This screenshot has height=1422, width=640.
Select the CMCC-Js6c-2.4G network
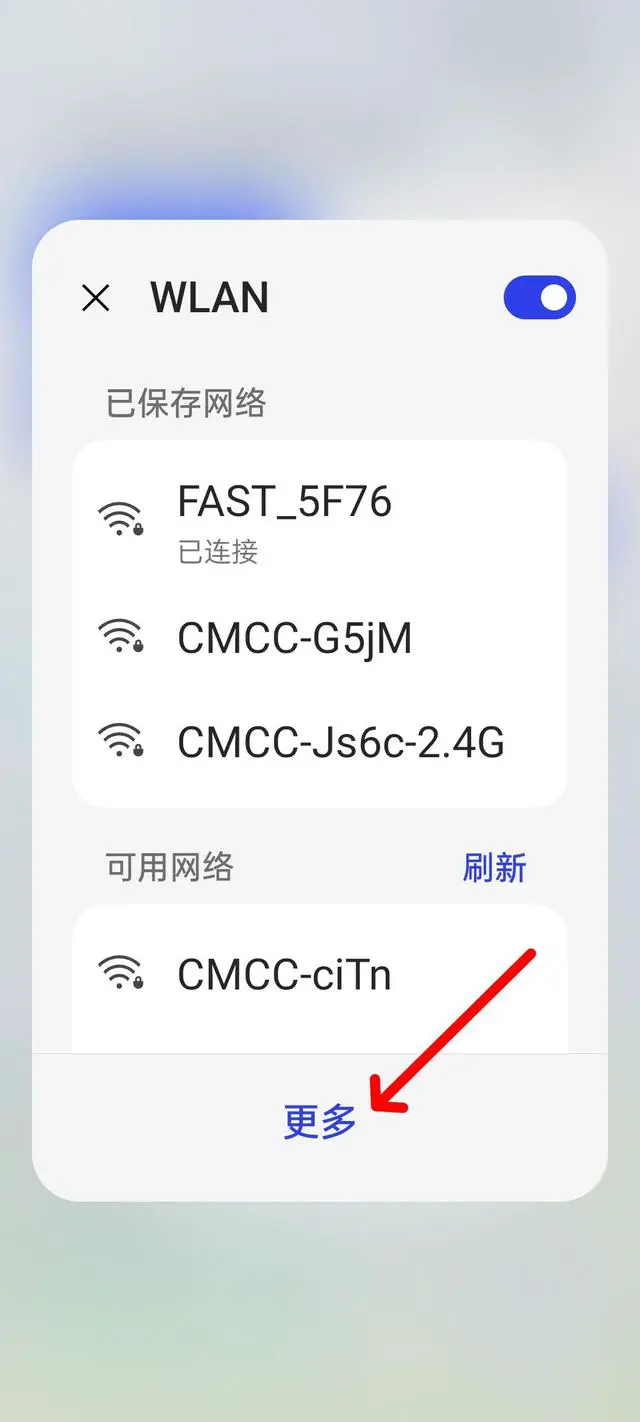(320, 742)
